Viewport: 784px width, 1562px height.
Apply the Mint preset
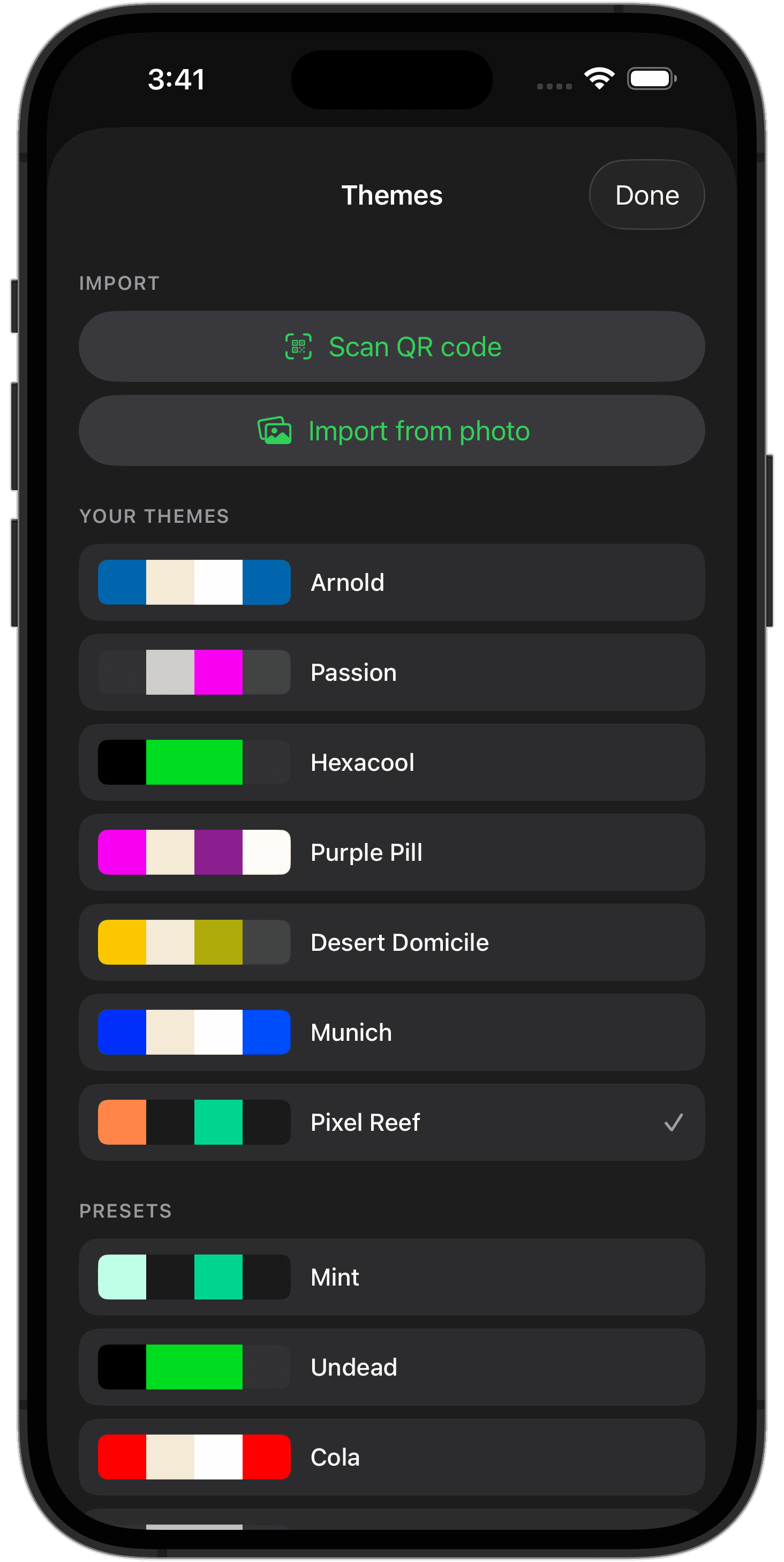(391, 1277)
